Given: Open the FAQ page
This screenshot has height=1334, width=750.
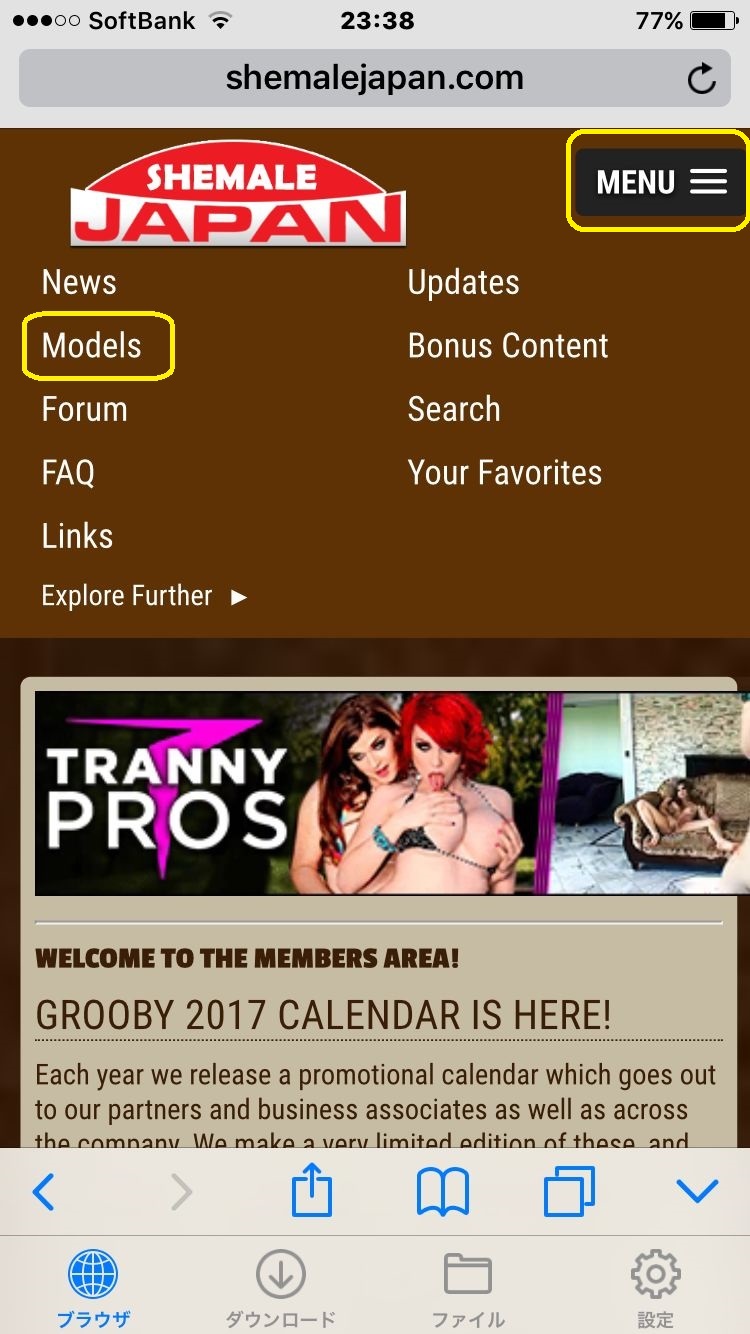Looking at the screenshot, I should point(68,472).
